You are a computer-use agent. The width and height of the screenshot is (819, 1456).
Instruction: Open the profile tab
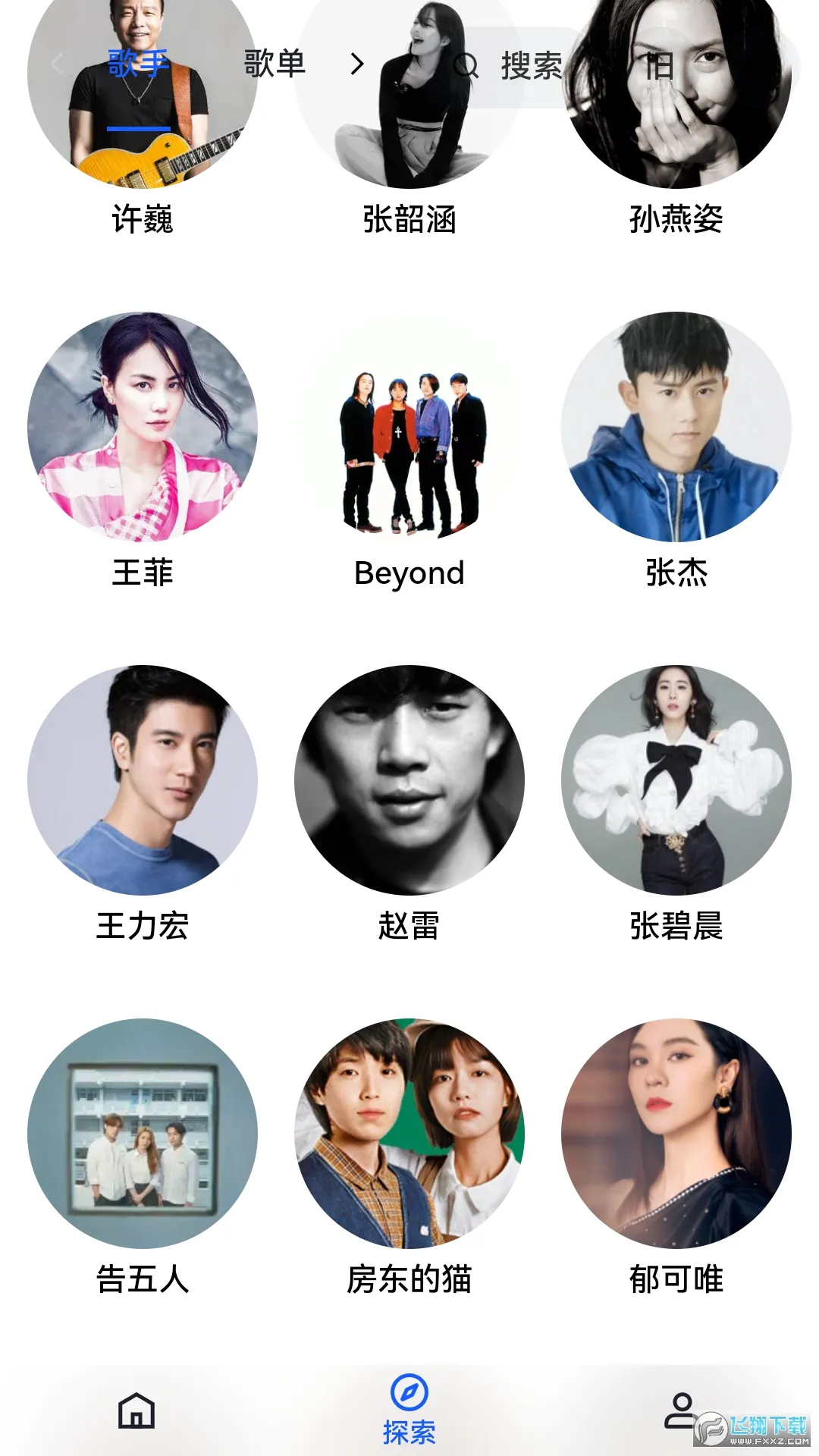click(x=682, y=1410)
